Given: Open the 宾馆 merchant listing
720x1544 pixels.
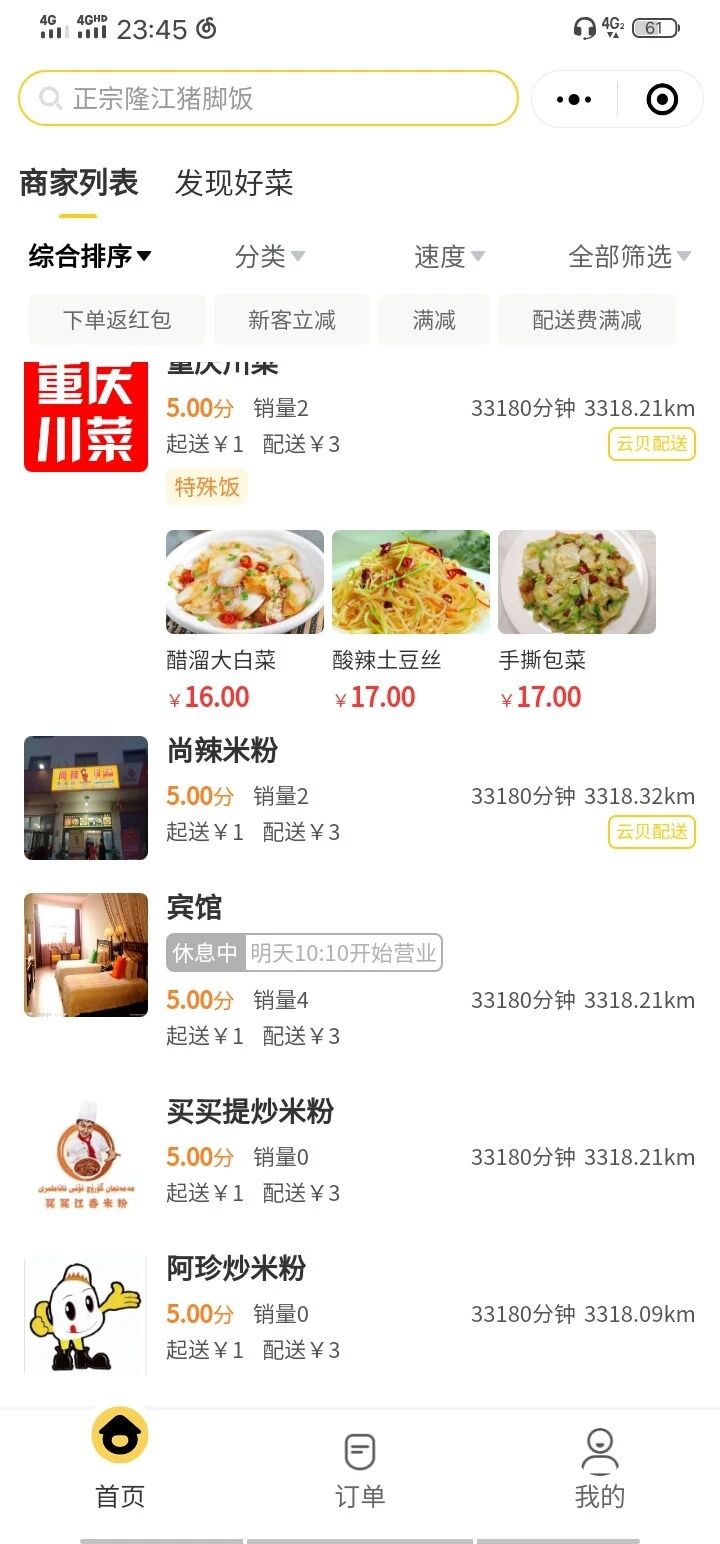Looking at the screenshot, I should coord(194,908).
